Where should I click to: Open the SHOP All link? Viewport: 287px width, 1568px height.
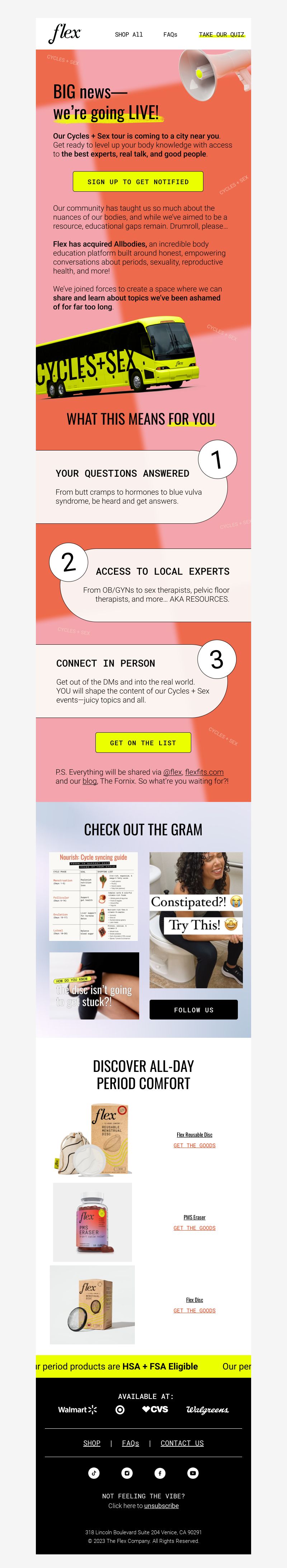128,35
